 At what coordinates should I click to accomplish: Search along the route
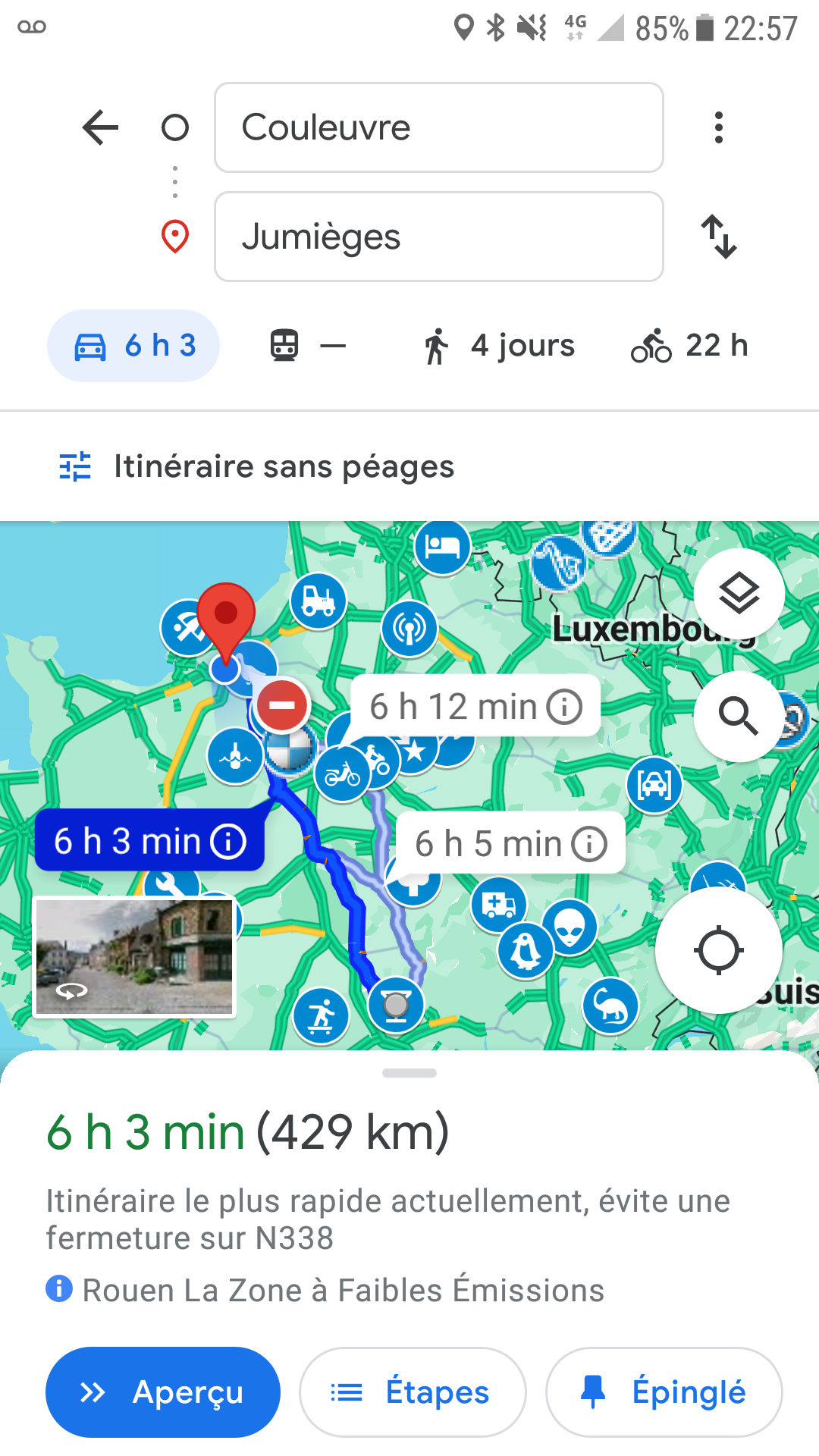tap(739, 717)
